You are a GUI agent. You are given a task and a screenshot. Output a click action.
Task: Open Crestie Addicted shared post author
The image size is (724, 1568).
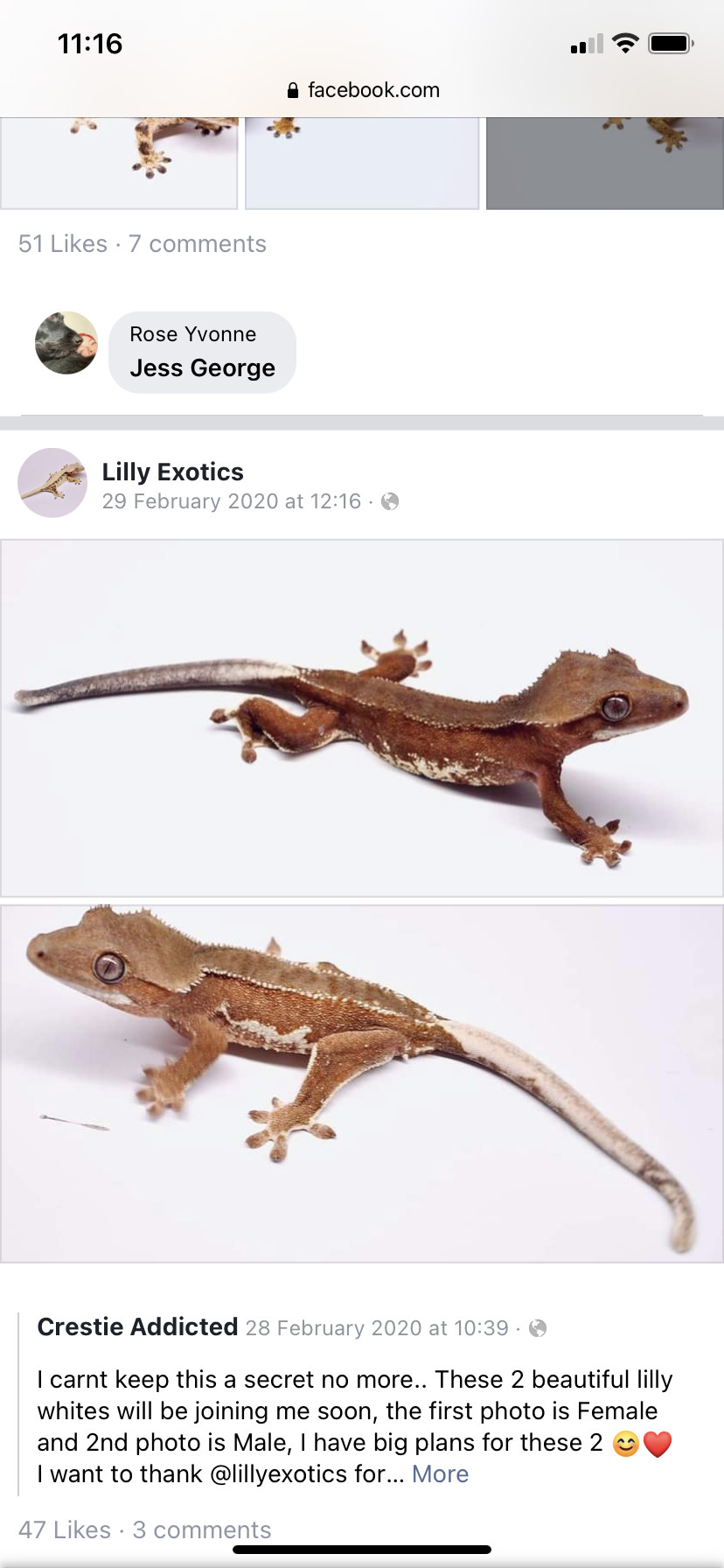click(137, 1327)
